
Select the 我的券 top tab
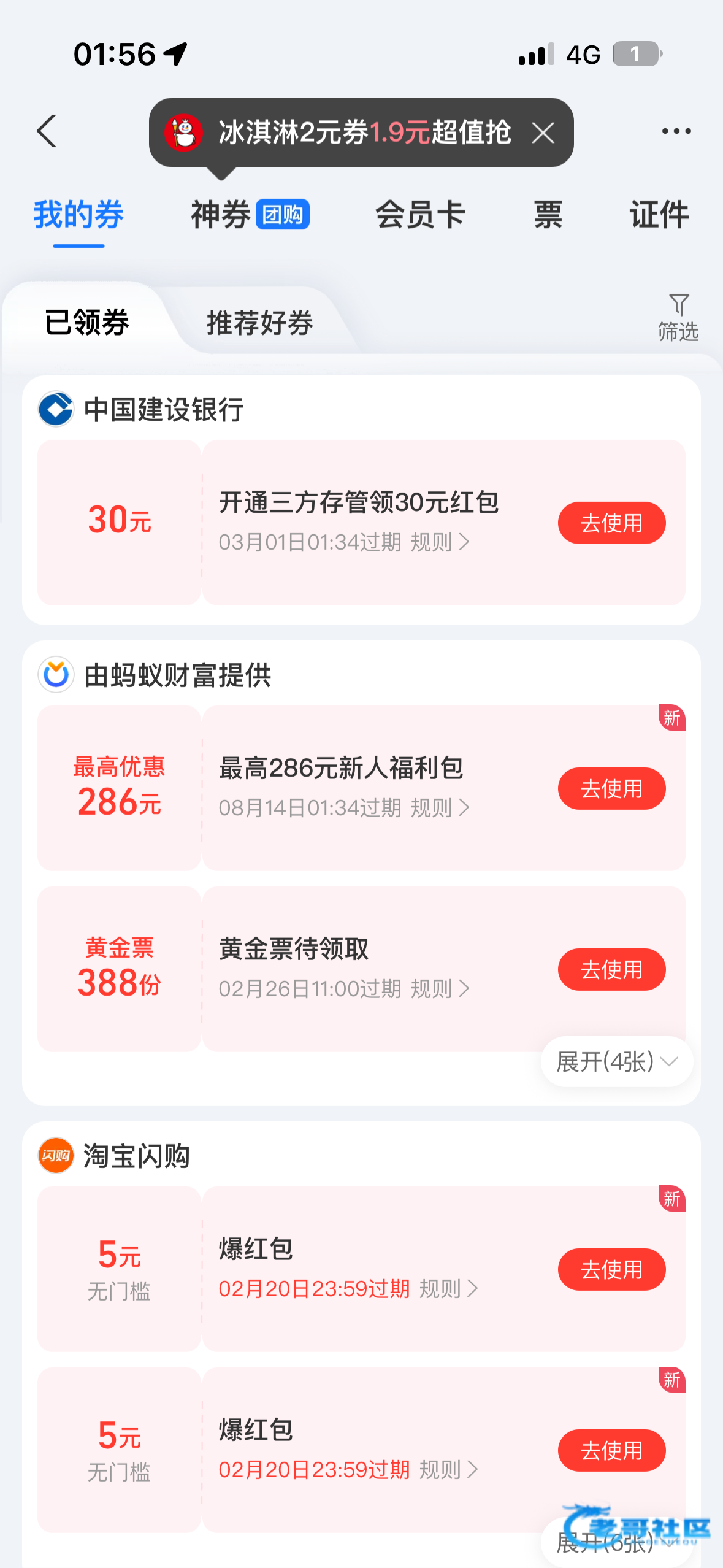coord(78,215)
